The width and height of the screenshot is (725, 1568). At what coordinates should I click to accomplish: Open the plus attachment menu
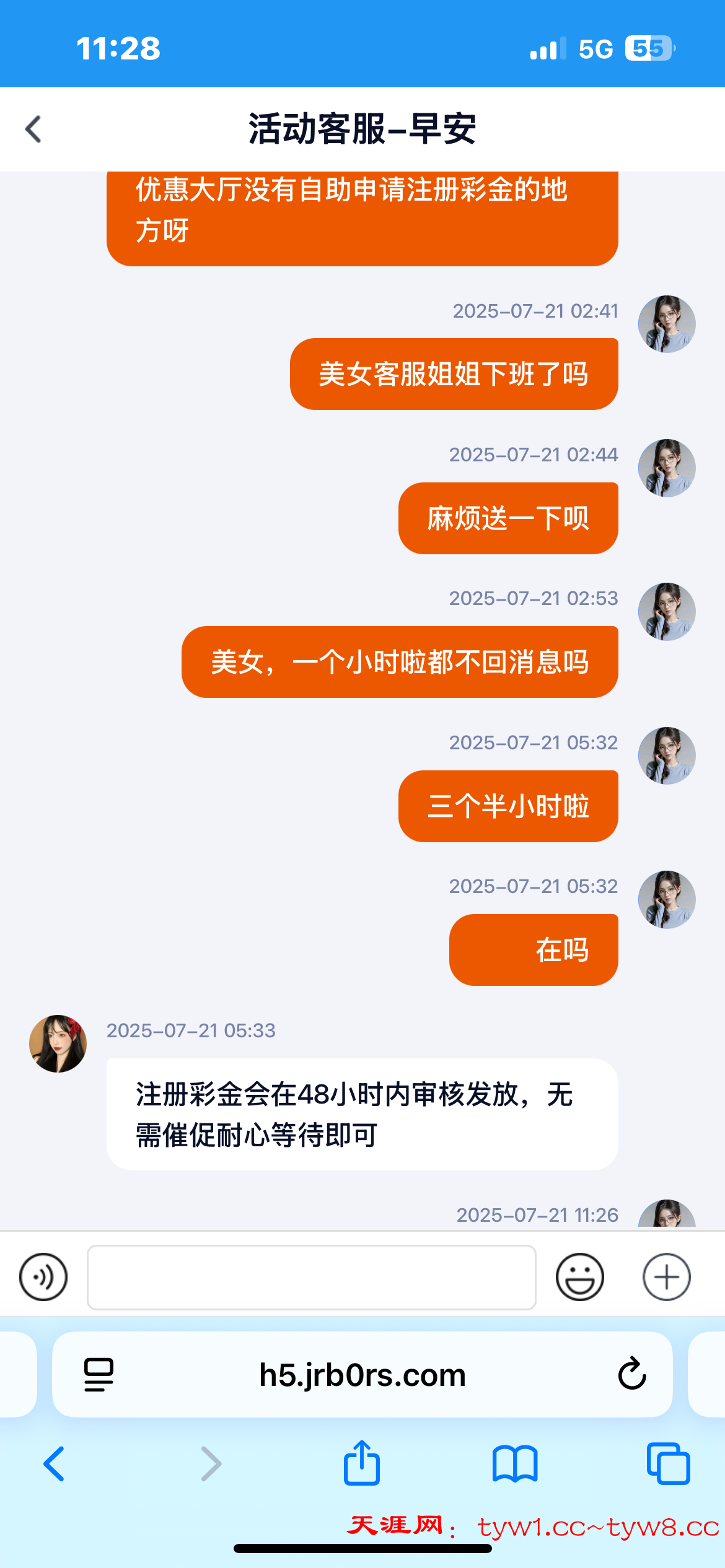[x=666, y=1277]
